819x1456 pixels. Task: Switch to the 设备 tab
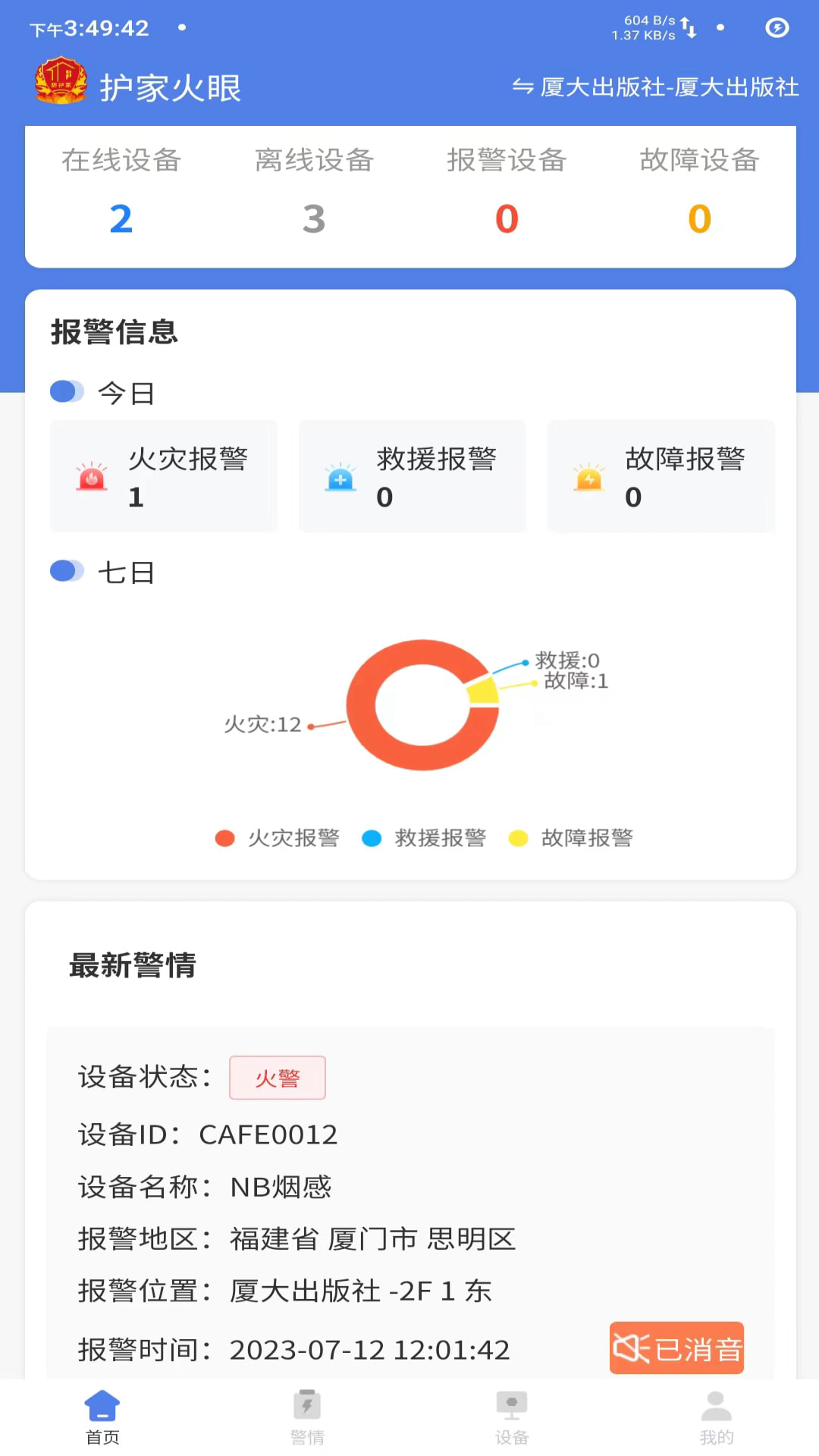(512, 1417)
